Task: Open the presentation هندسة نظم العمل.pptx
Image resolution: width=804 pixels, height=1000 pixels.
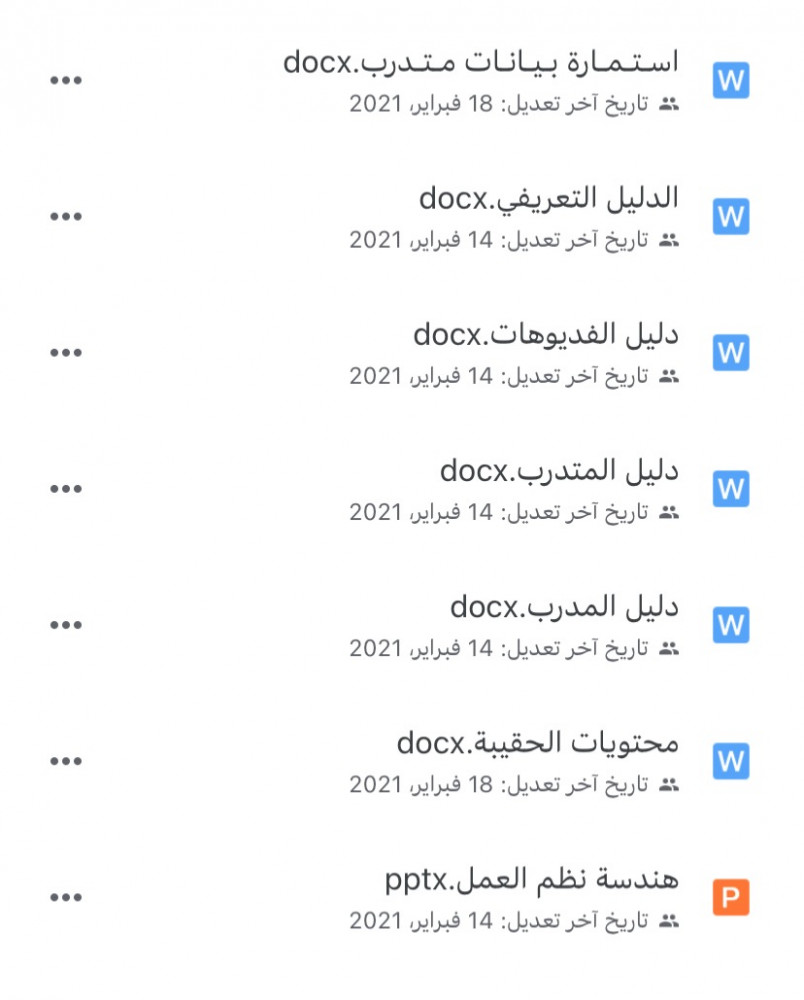Action: [532, 879]
